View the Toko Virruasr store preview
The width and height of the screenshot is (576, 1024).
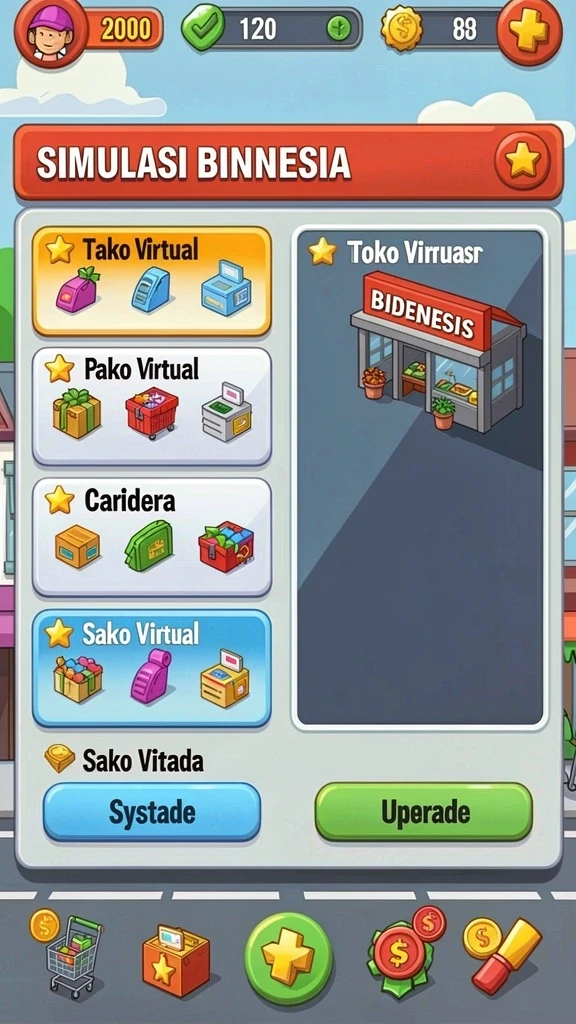point(419,477)
